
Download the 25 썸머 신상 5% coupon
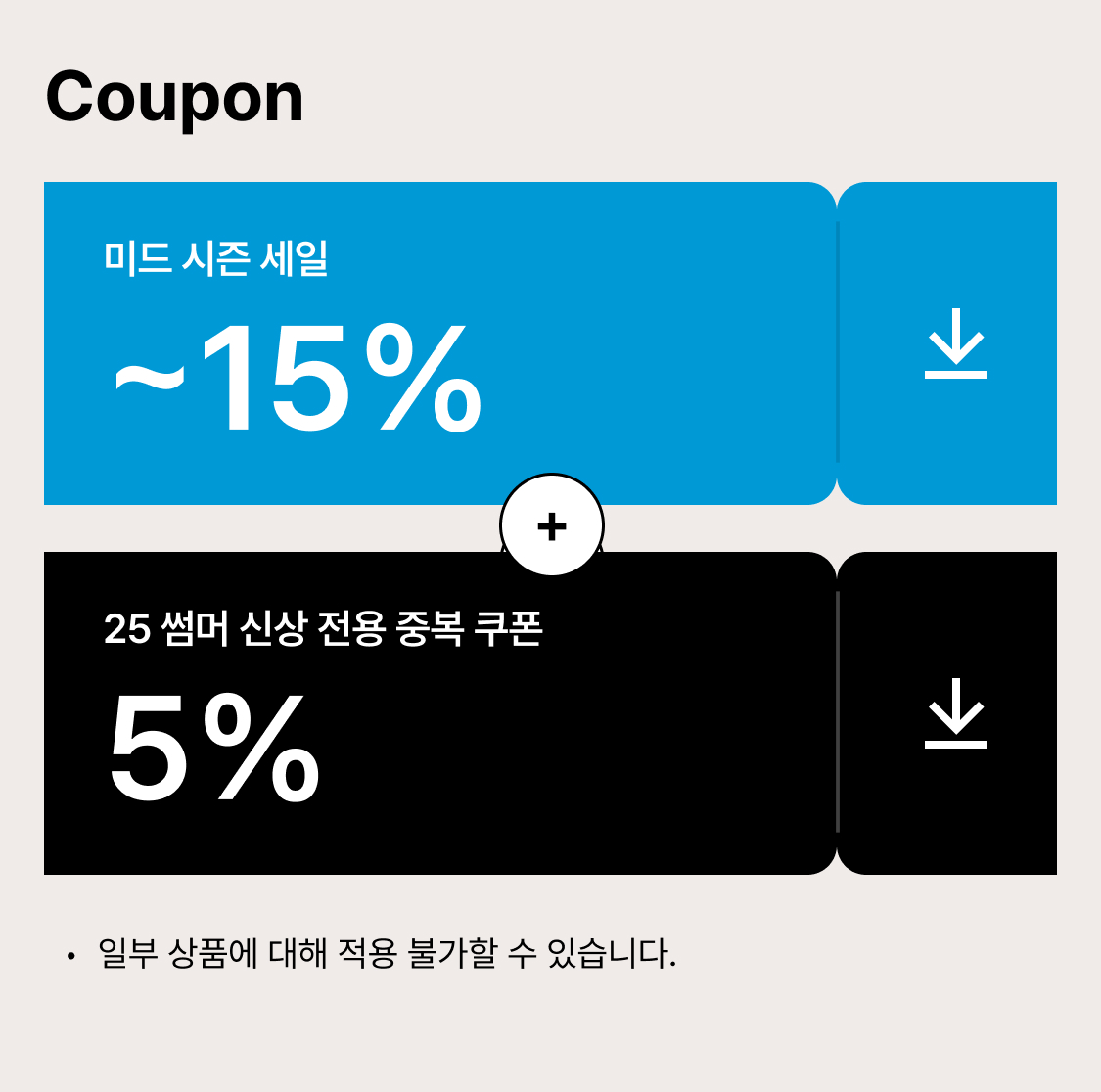point(955,713)
